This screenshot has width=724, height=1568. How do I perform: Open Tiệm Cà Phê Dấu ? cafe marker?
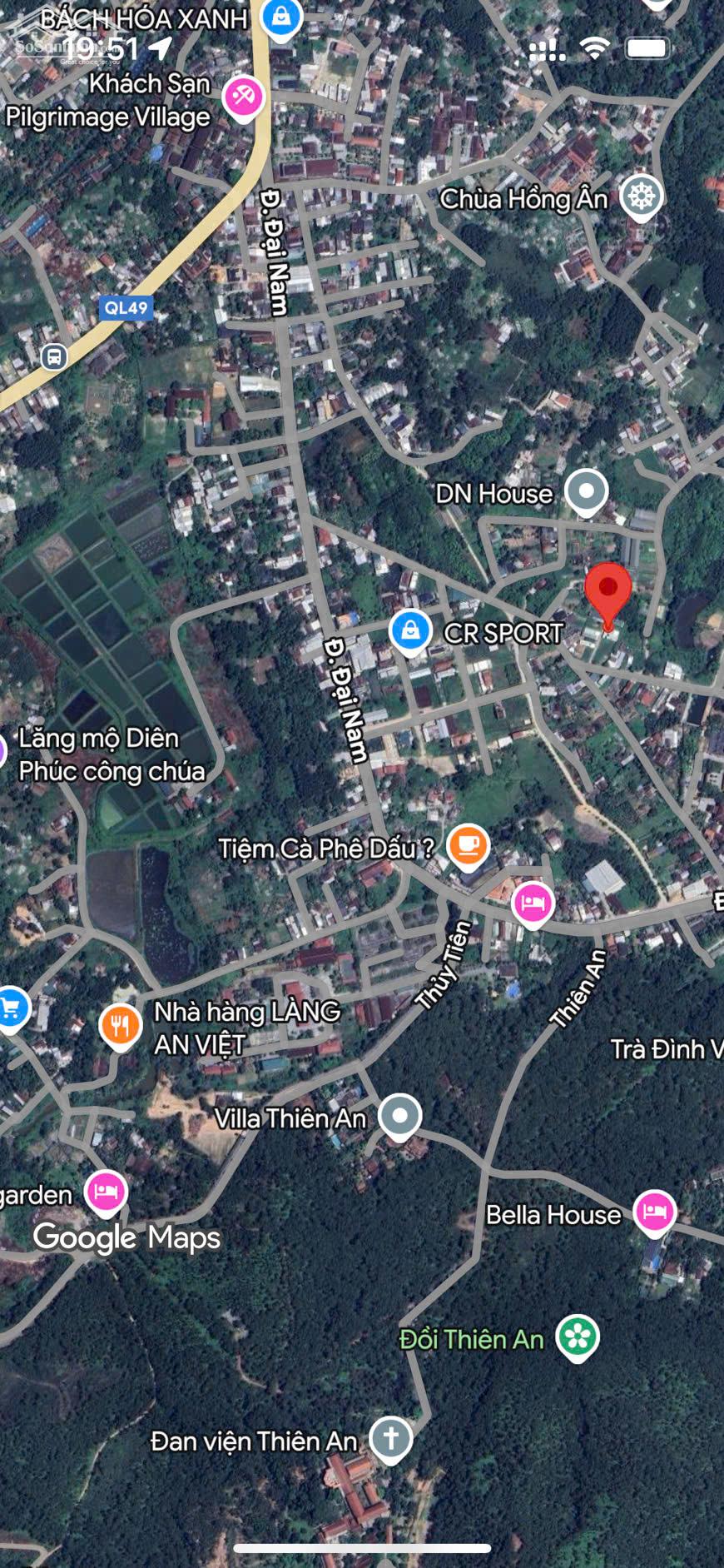click(469, 846)
